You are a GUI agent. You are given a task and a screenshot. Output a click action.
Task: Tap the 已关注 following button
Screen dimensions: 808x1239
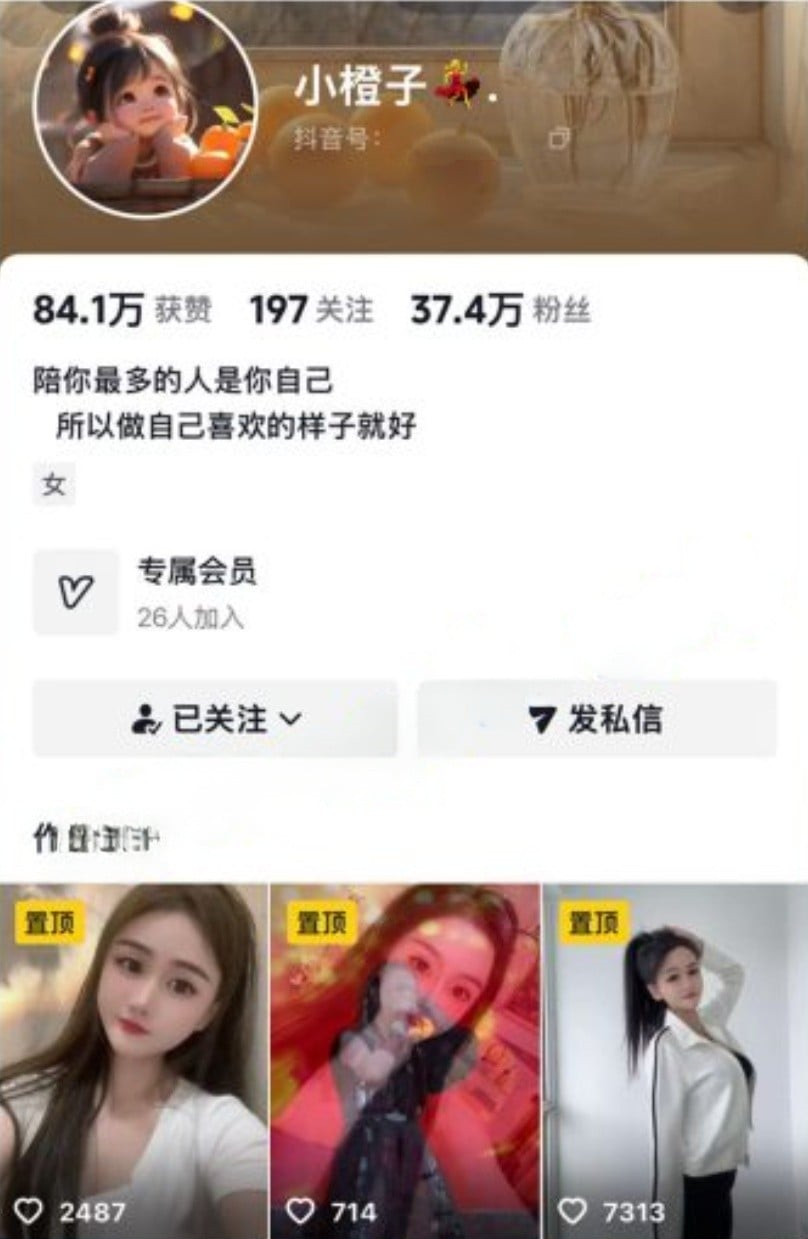click(x=215, y=719)
